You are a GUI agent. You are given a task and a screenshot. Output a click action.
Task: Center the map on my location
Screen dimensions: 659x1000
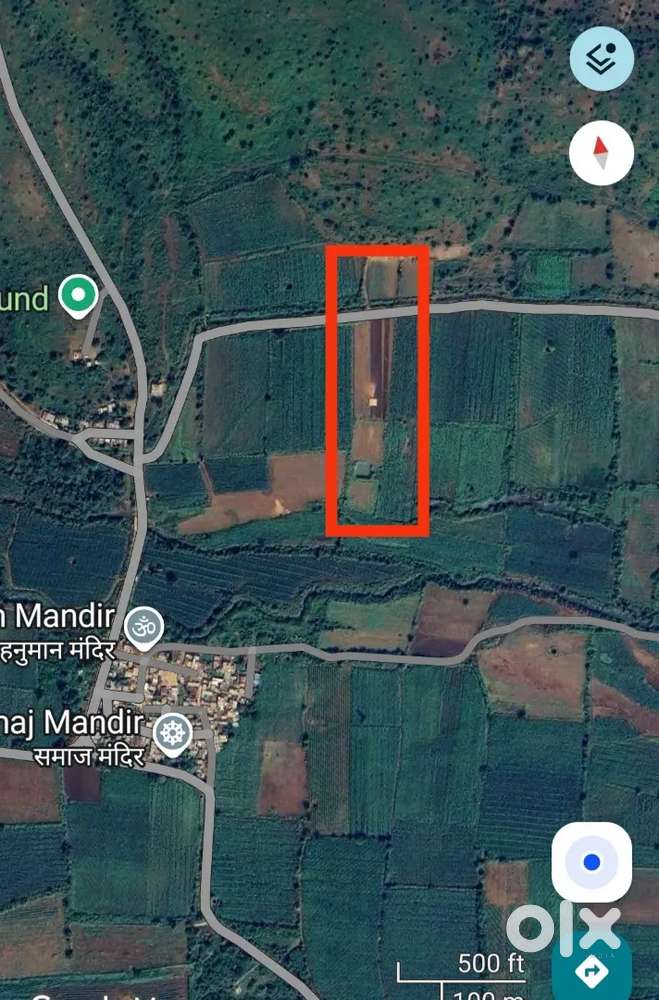click(x=592, y=862)
